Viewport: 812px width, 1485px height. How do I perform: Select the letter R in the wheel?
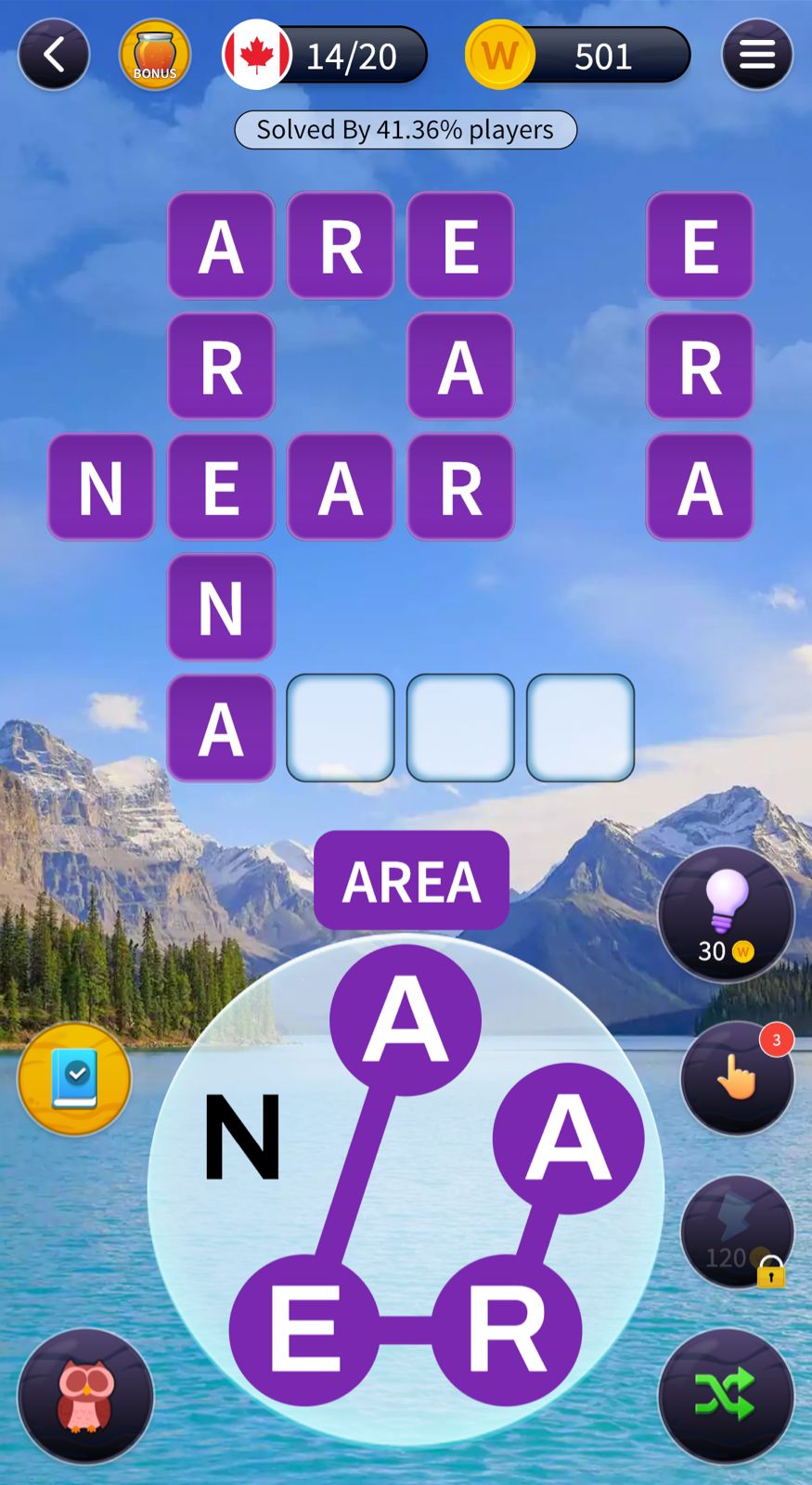[507, 1329]
